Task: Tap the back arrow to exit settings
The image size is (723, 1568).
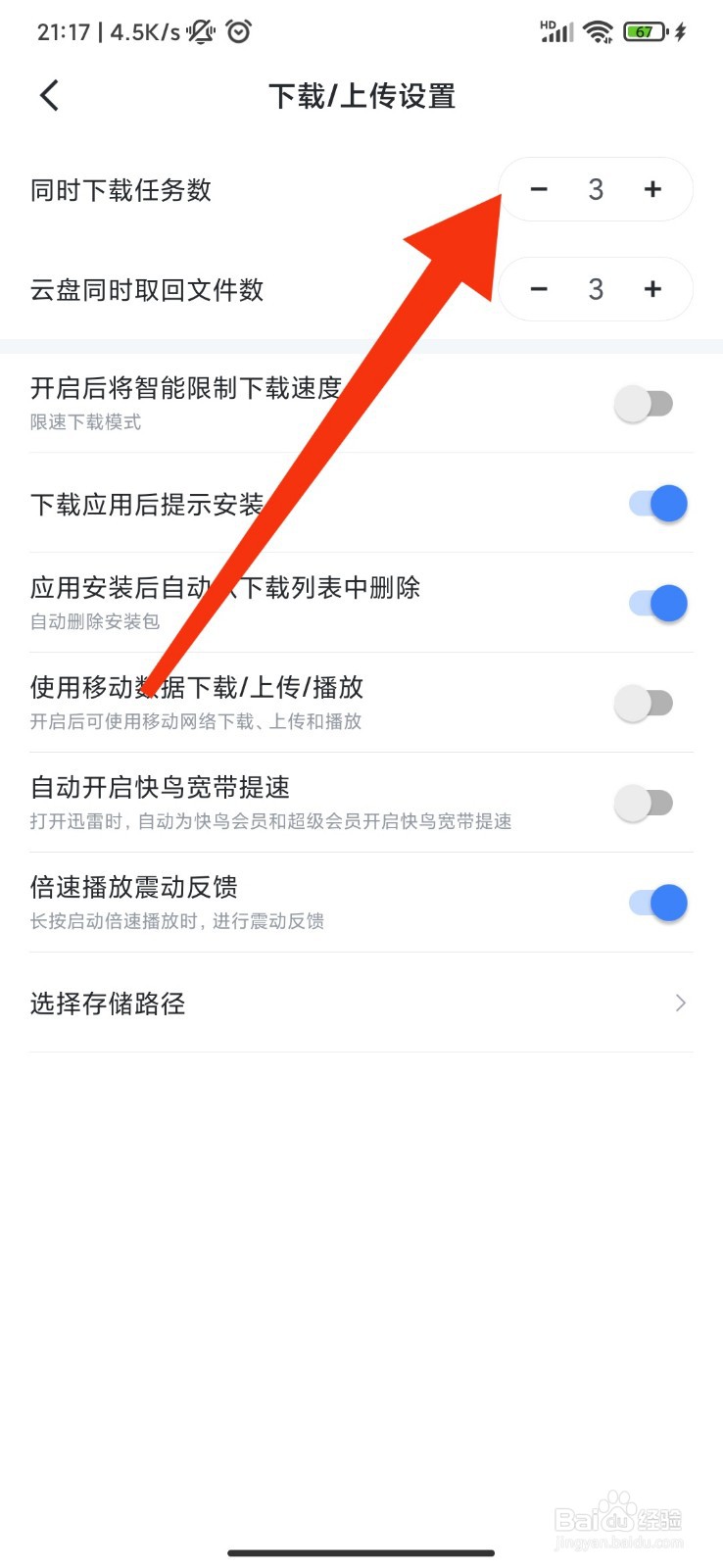Action: [48, 95]
